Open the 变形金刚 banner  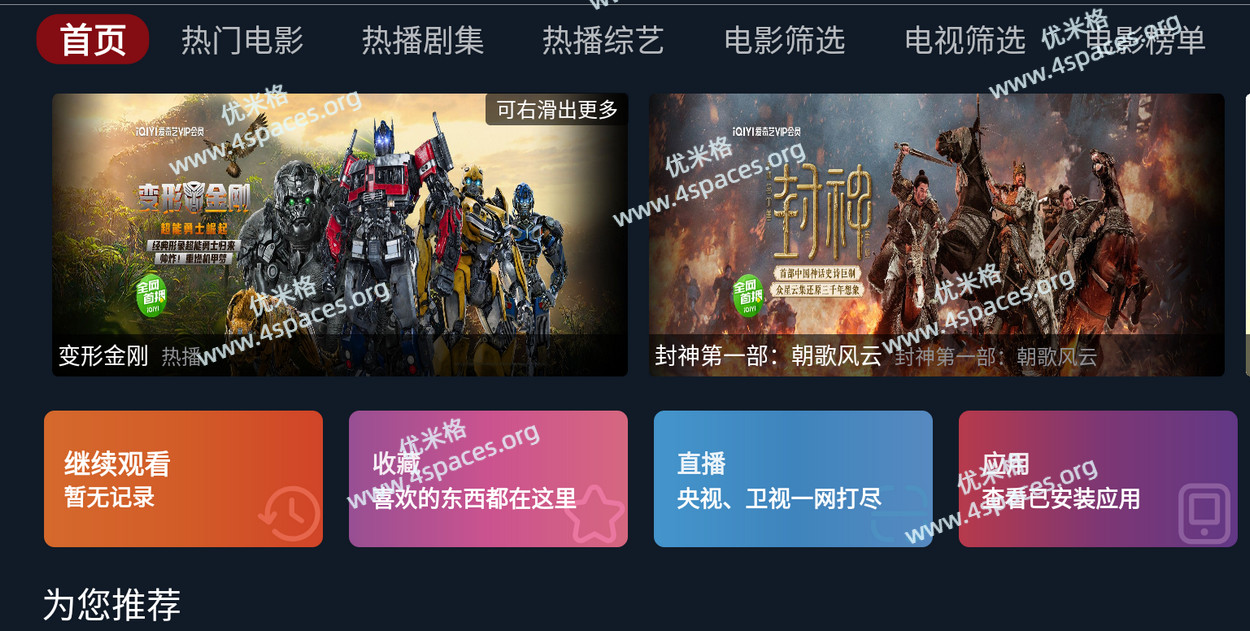click(339, 235)
